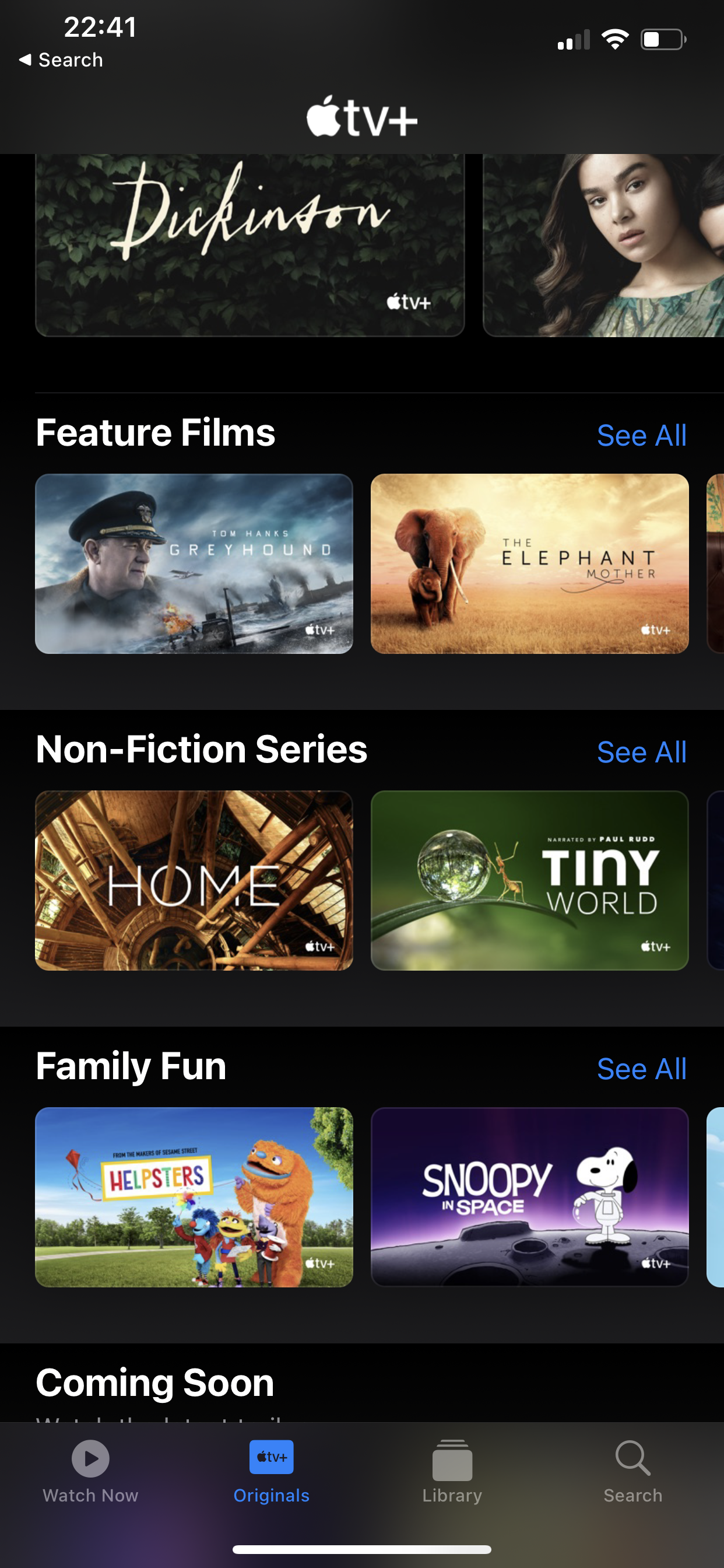See all Feature Films
724x1568 pixels.
pyautogui.click(x=641, y=435)
